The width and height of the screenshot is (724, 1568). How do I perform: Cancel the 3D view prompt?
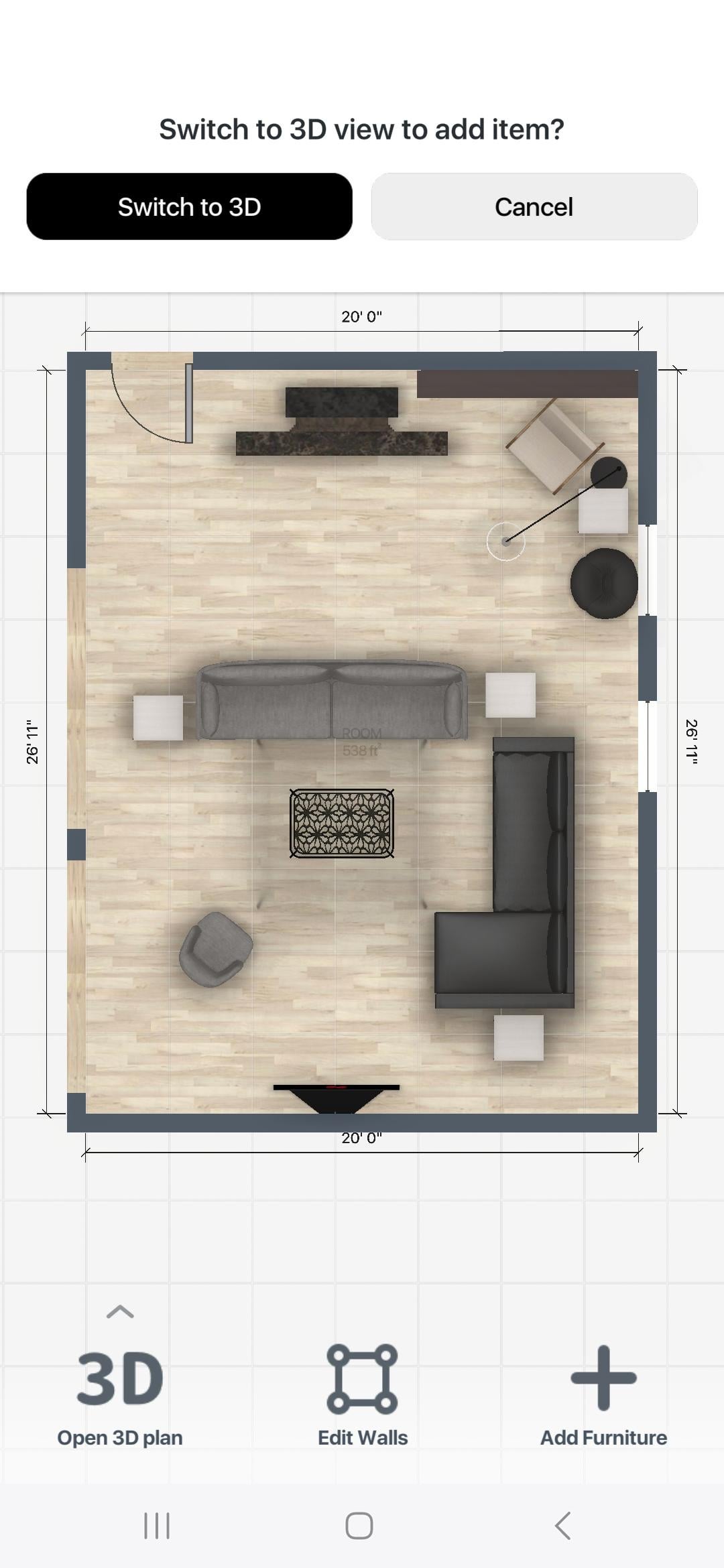pos(534,206)
